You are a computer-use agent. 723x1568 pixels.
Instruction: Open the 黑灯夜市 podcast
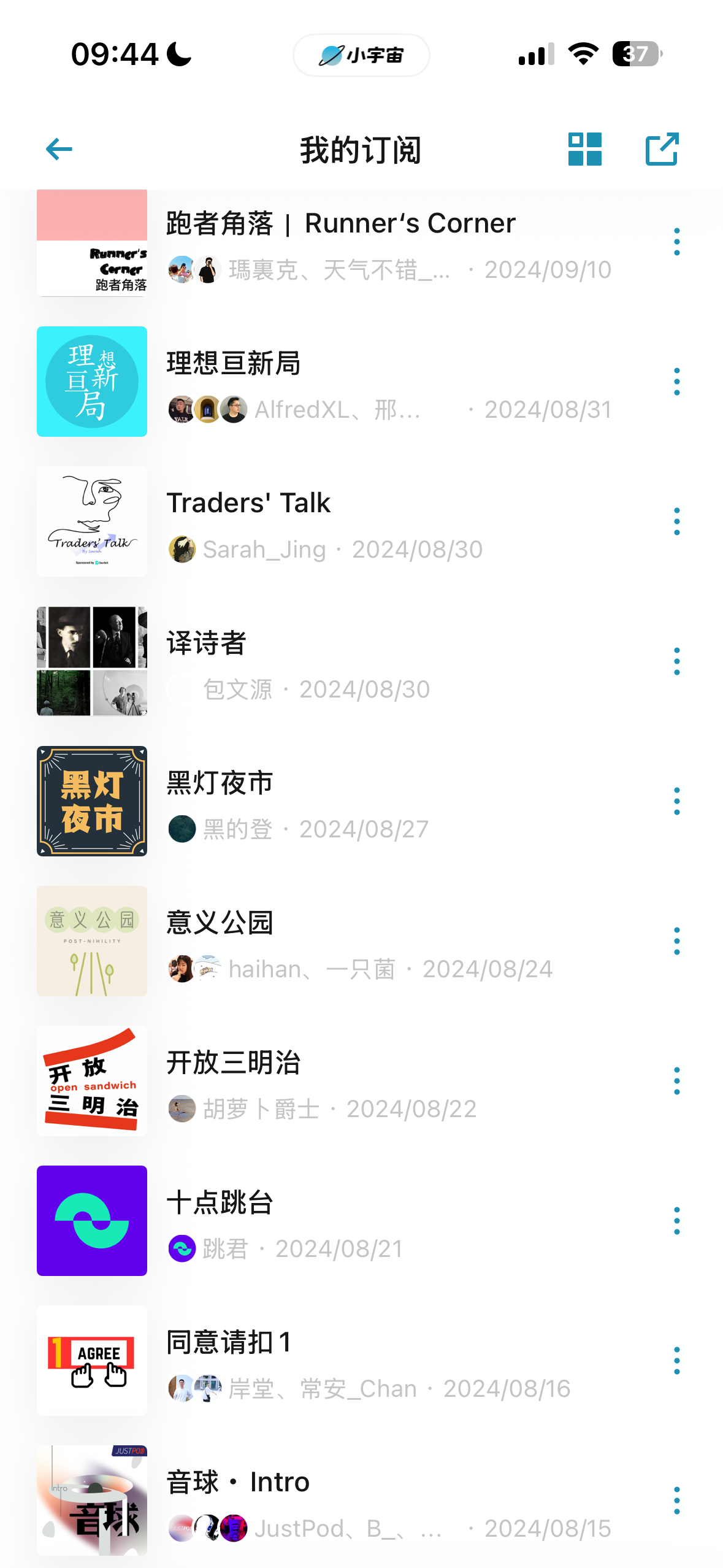[220, 783]
